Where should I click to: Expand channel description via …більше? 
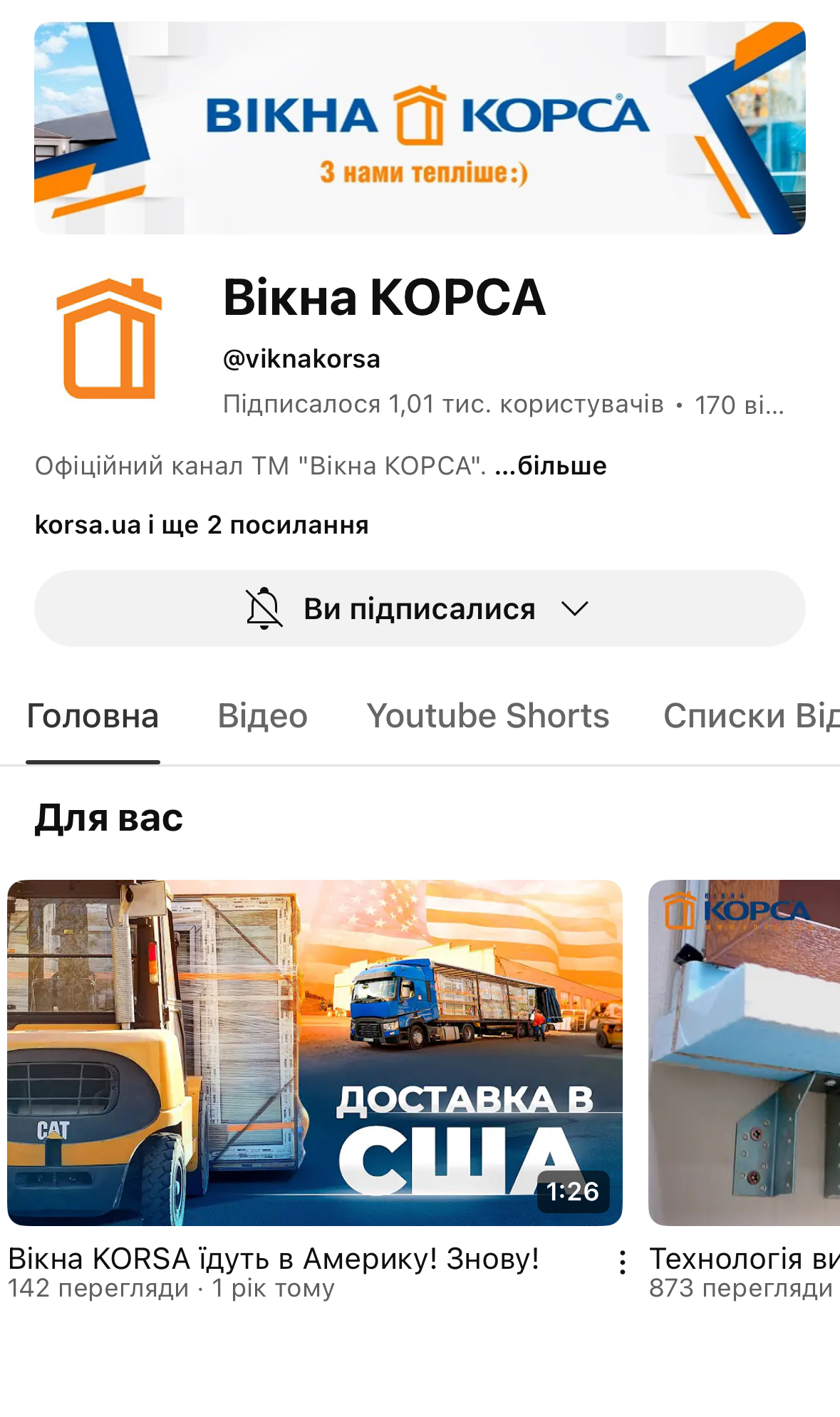click(551, 466)
